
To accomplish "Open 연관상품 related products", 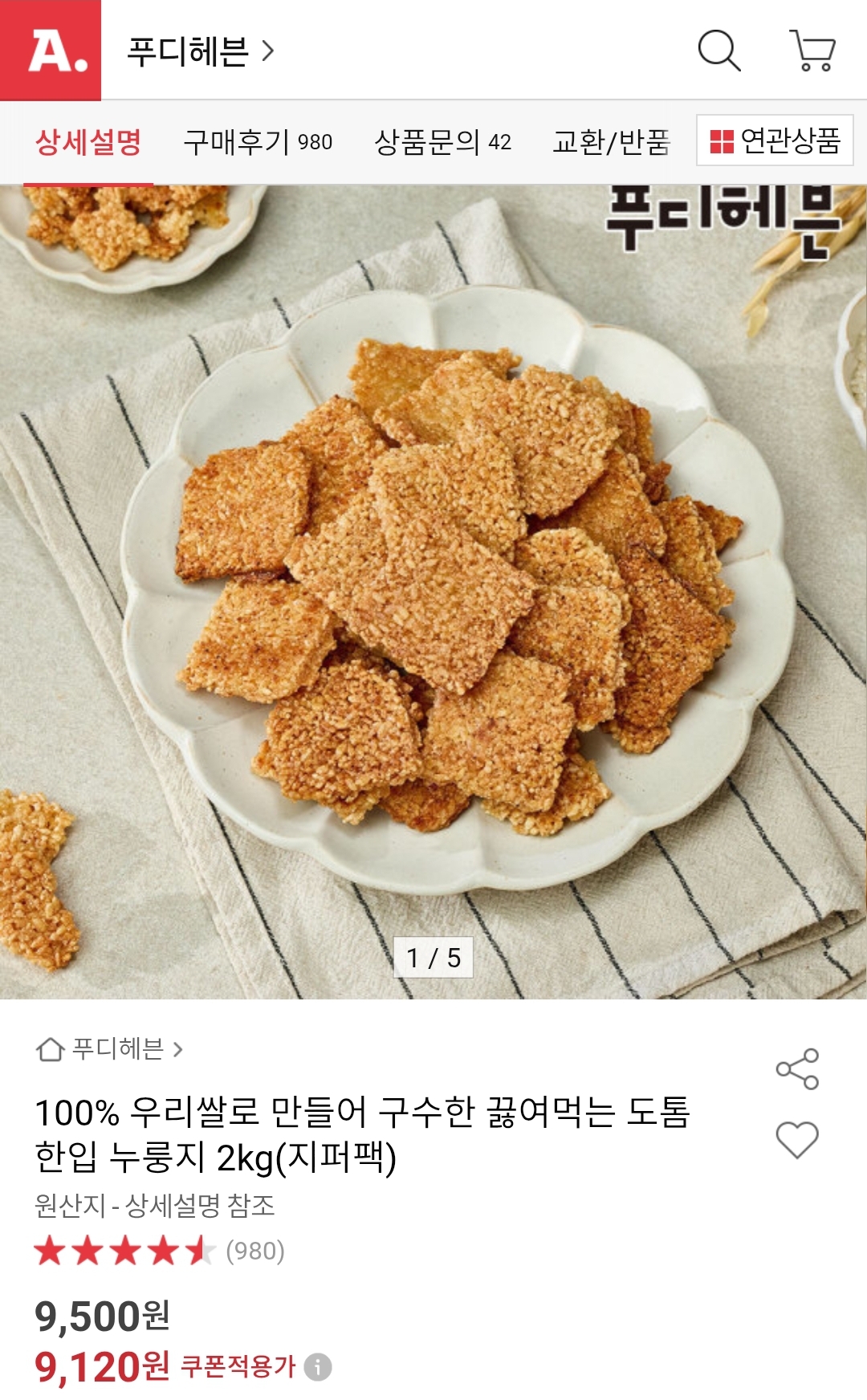I will [775, 140].
